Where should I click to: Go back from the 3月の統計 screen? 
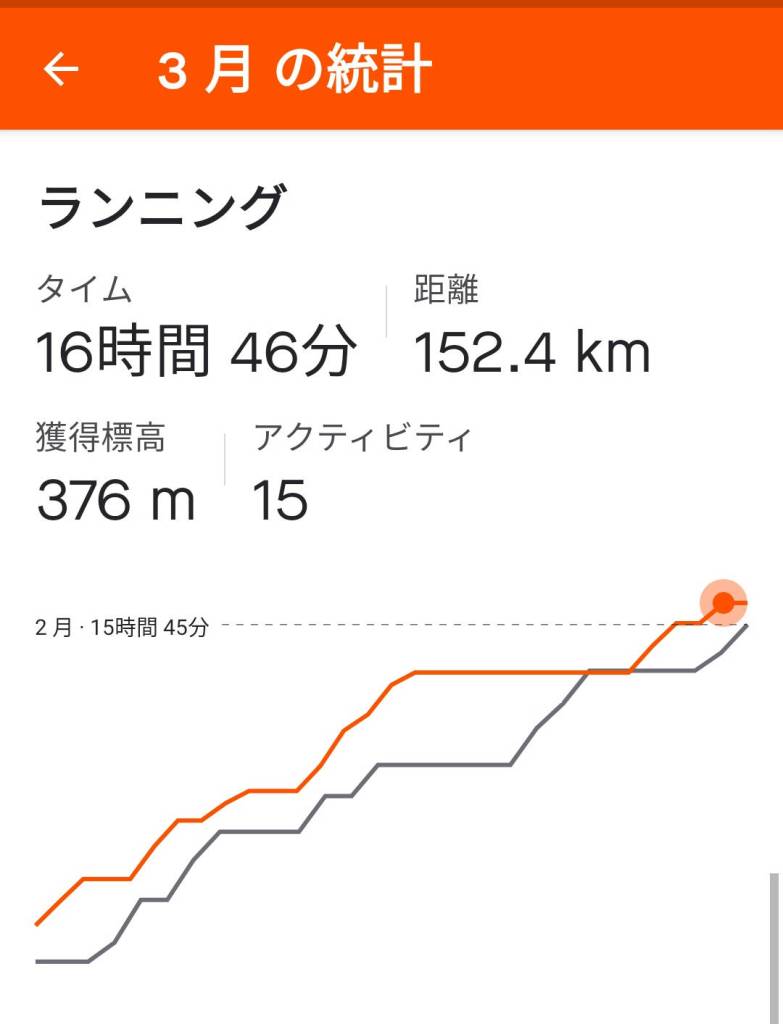[x=61, y=69]
